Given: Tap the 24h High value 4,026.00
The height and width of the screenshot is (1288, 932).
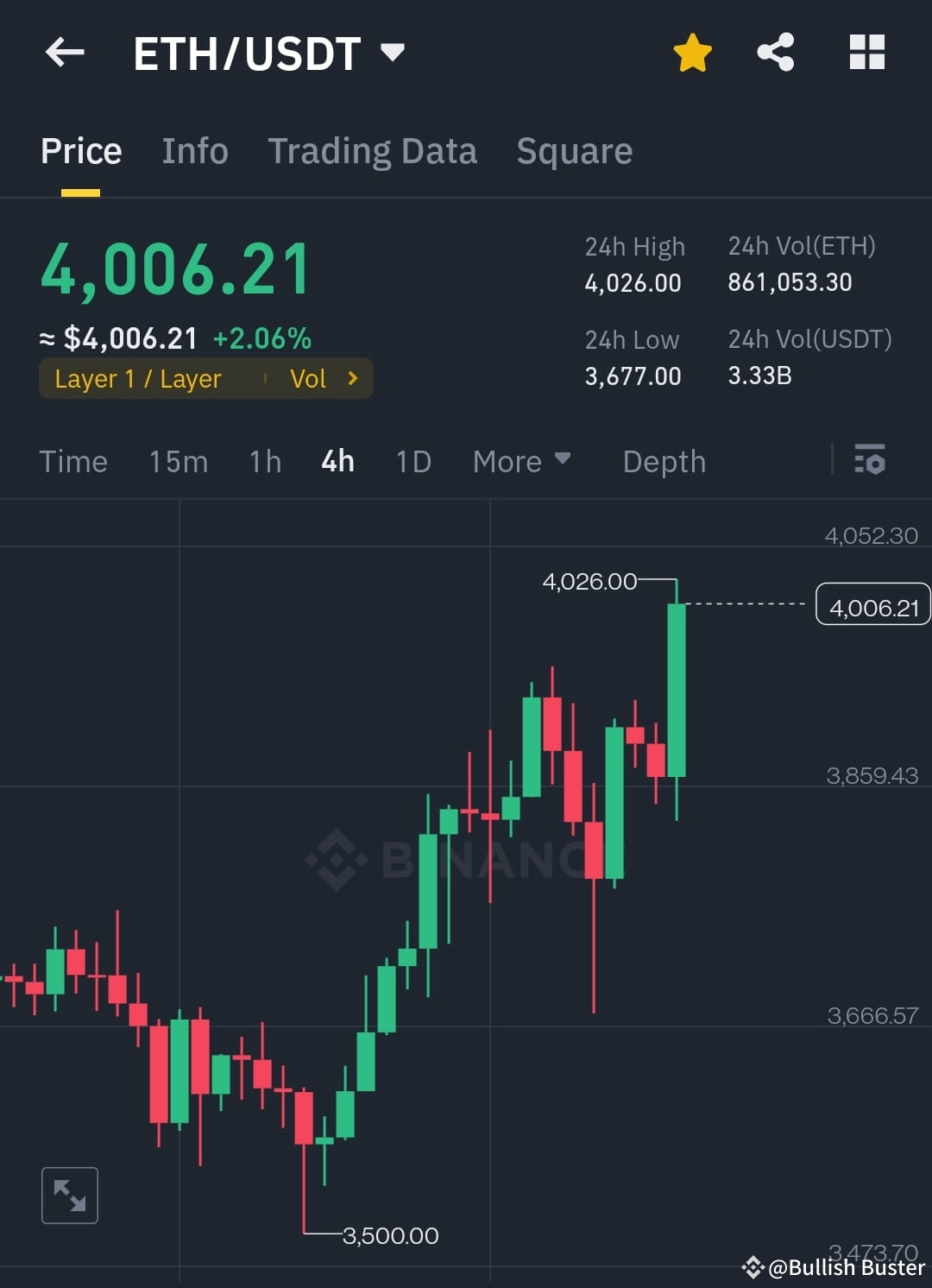Looking at the screenshot, I should tap(633, 281).
